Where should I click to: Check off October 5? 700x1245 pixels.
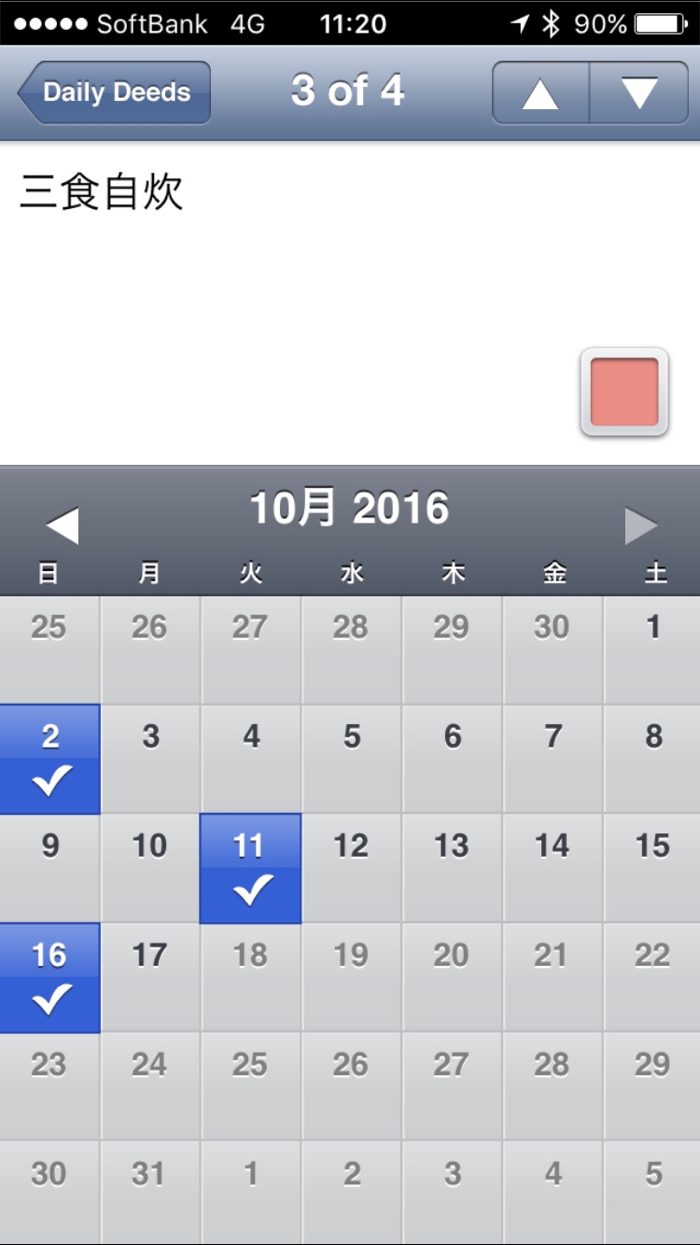[351, 759]
